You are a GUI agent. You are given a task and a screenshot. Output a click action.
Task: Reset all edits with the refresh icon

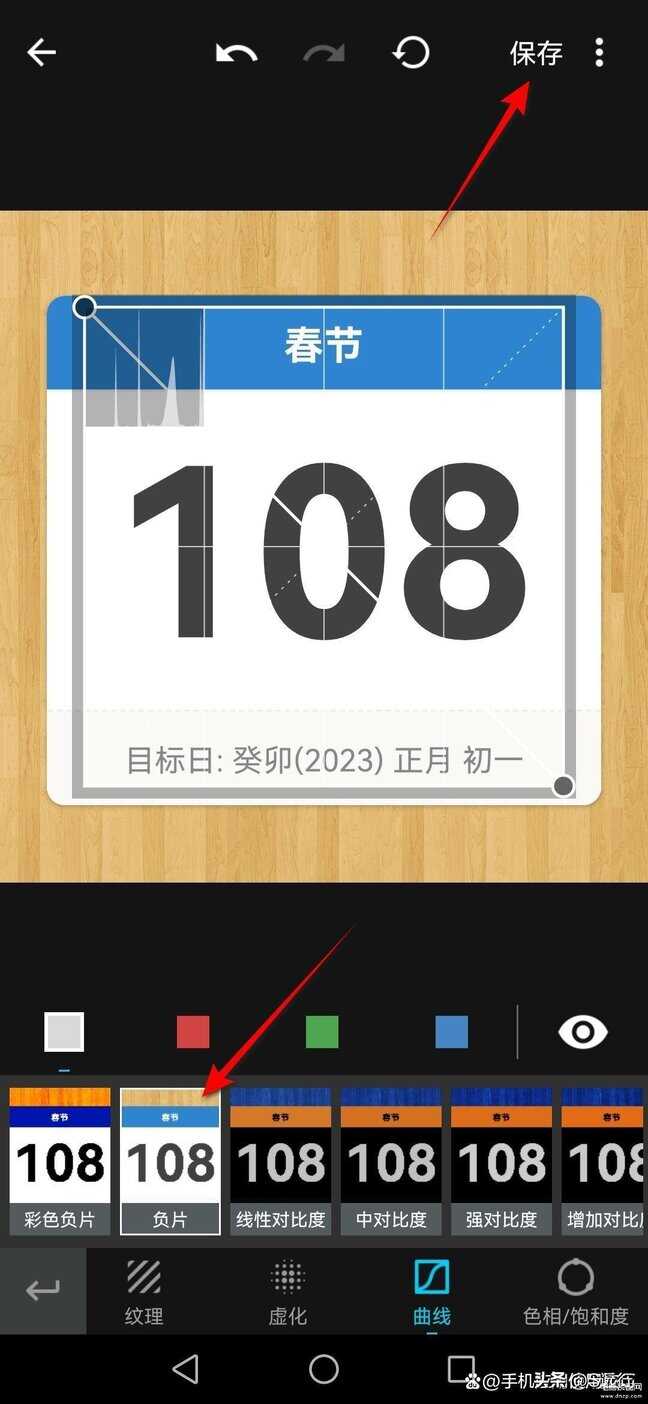(410, 52)
